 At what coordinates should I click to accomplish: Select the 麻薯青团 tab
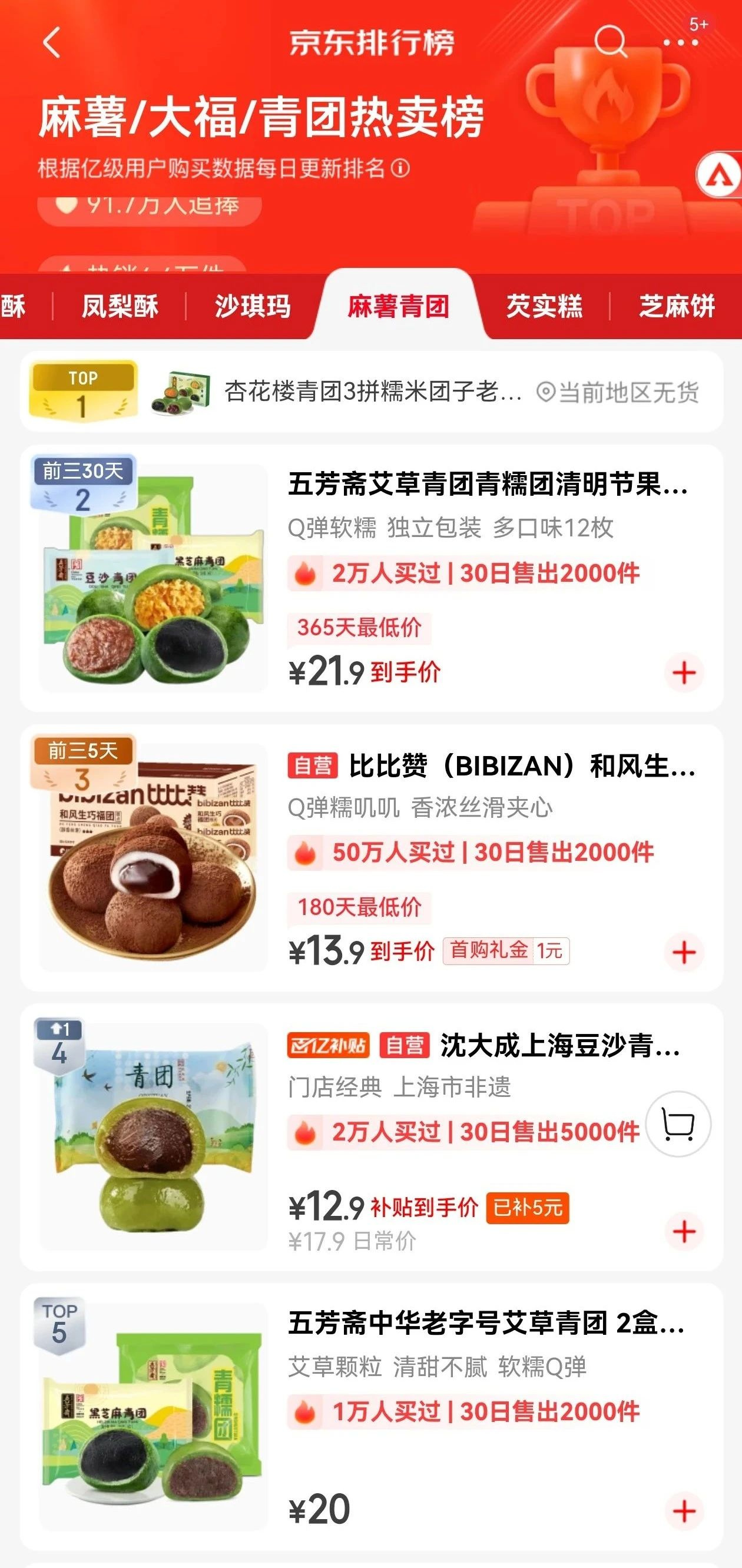click(x=398, y=306)
